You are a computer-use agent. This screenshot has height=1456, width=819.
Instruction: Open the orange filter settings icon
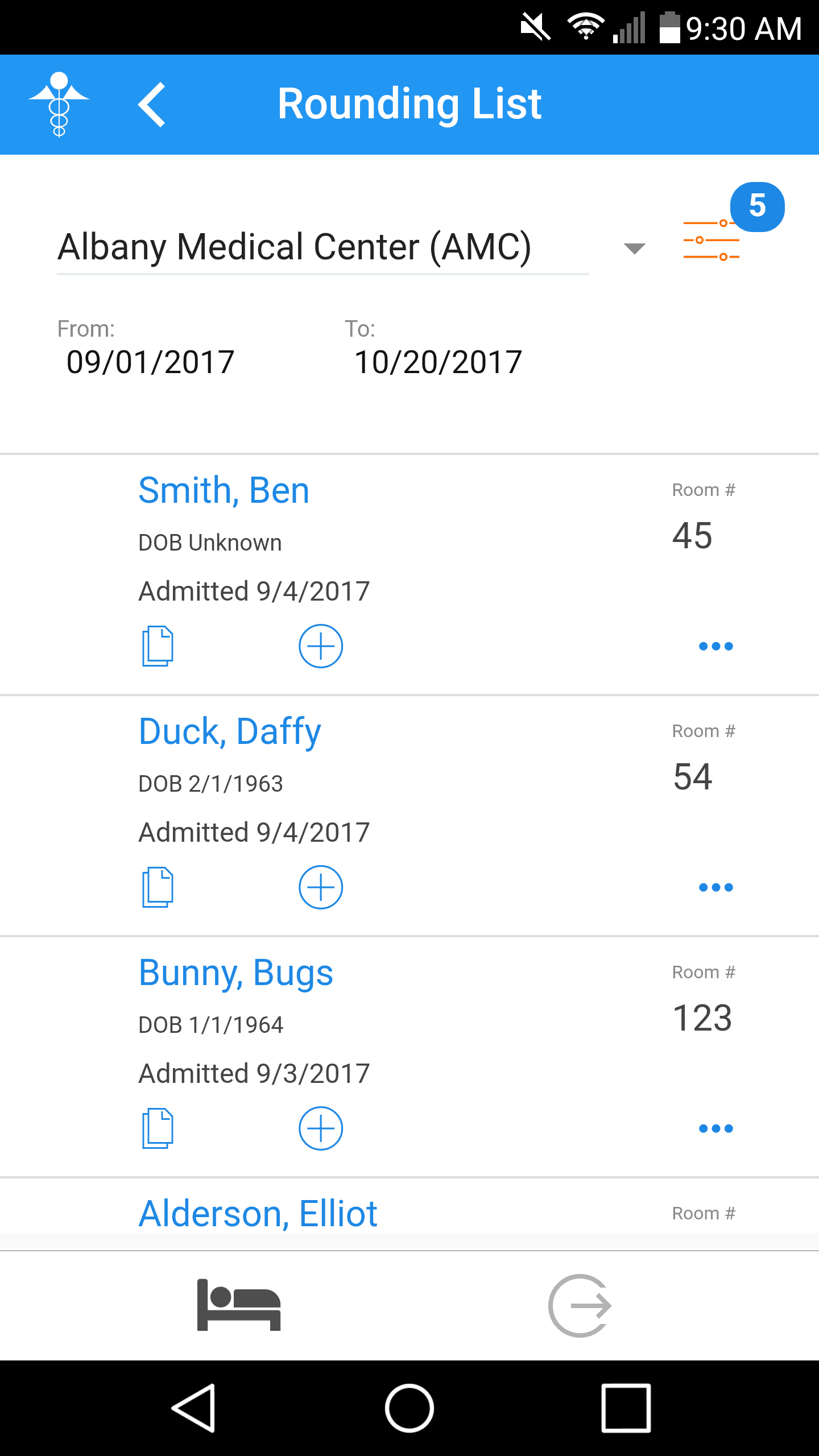click(x=712, y=240)
